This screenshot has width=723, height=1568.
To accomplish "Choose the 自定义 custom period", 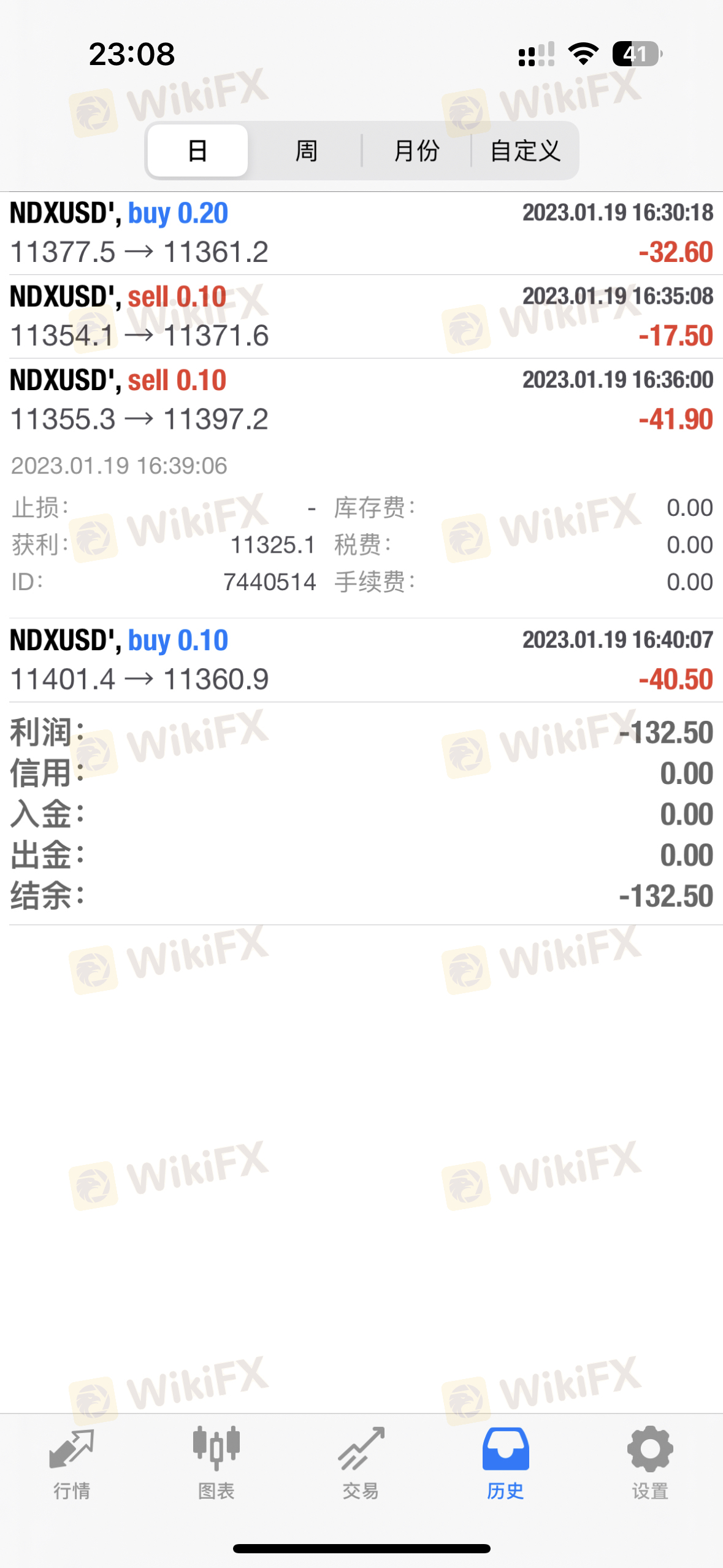I will point(525,150).
